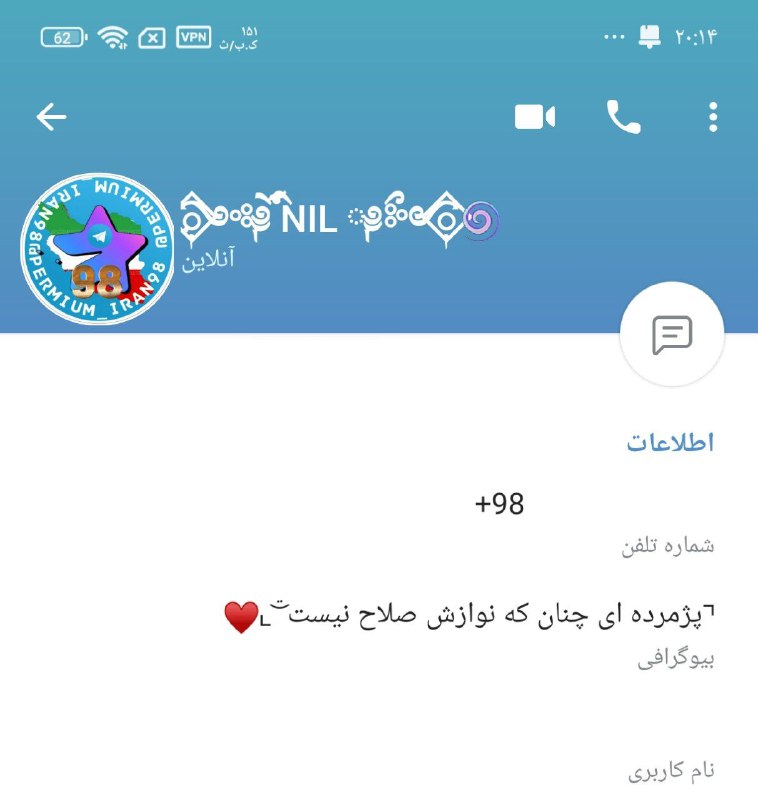The image size is (758, 800).
Task: Open NIL's profile picture
Action: click(x=98, y=248)
